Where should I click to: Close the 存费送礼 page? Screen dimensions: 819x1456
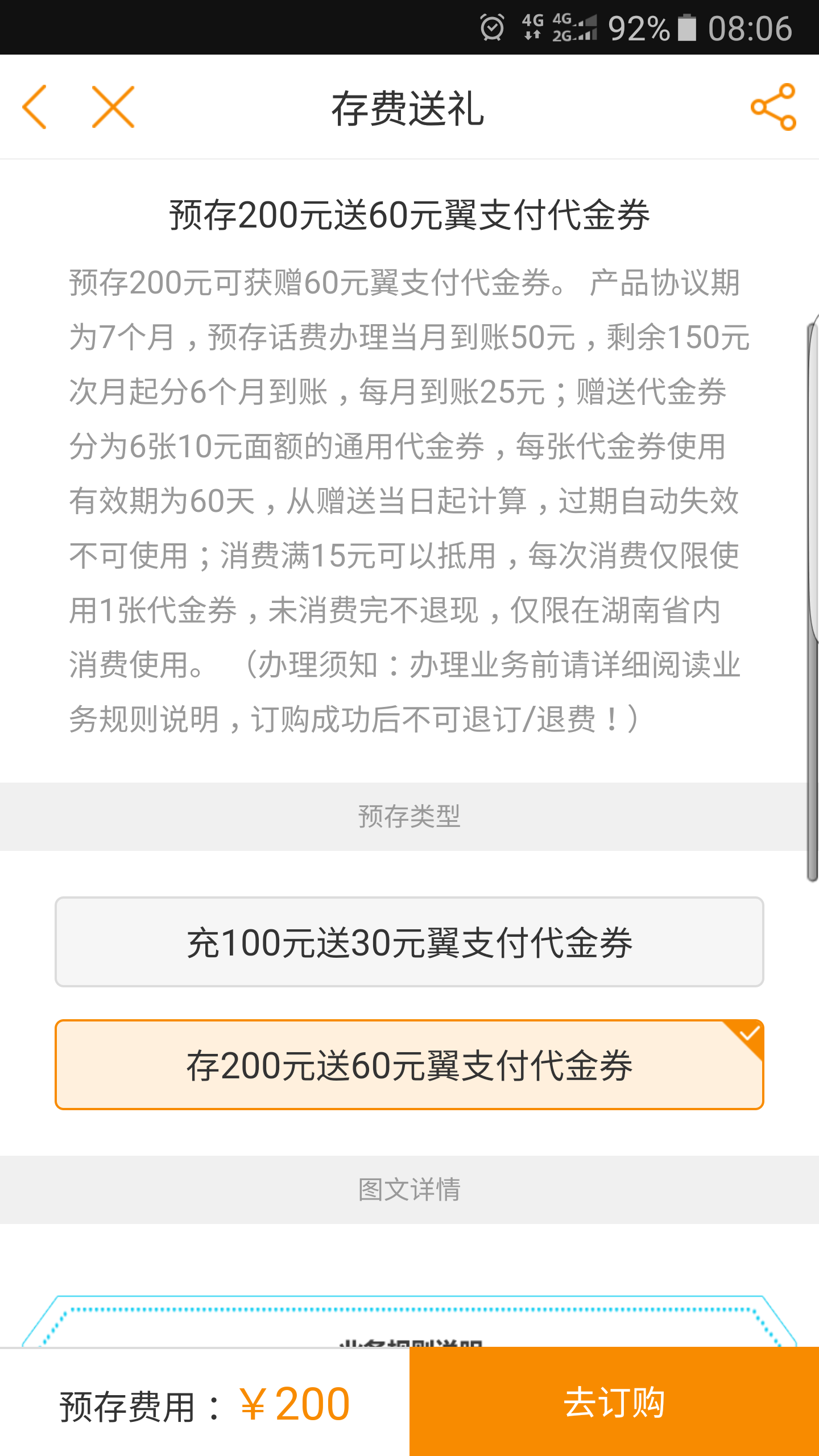pyautogui.click(x=113, y=107)
